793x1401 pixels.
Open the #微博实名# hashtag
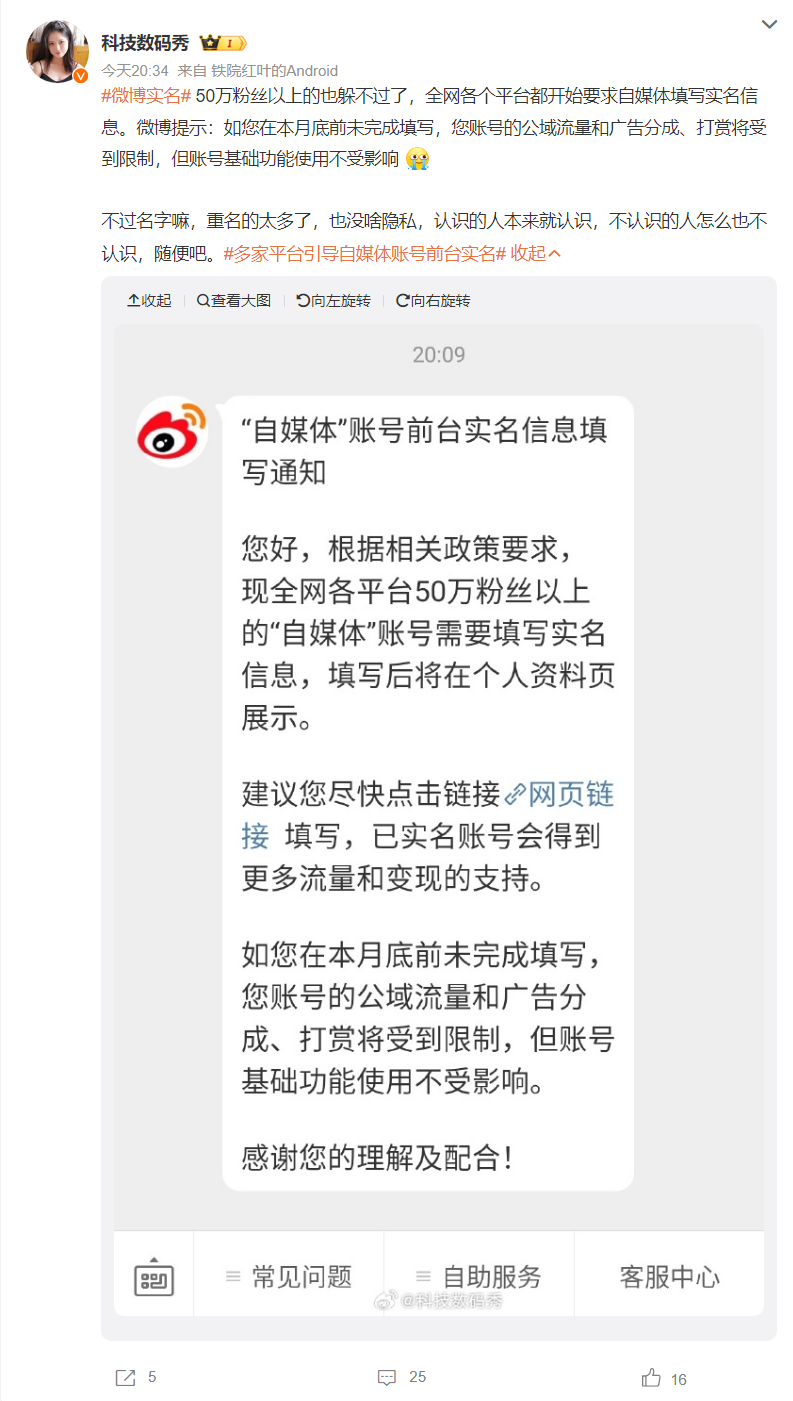pos(146,97)
